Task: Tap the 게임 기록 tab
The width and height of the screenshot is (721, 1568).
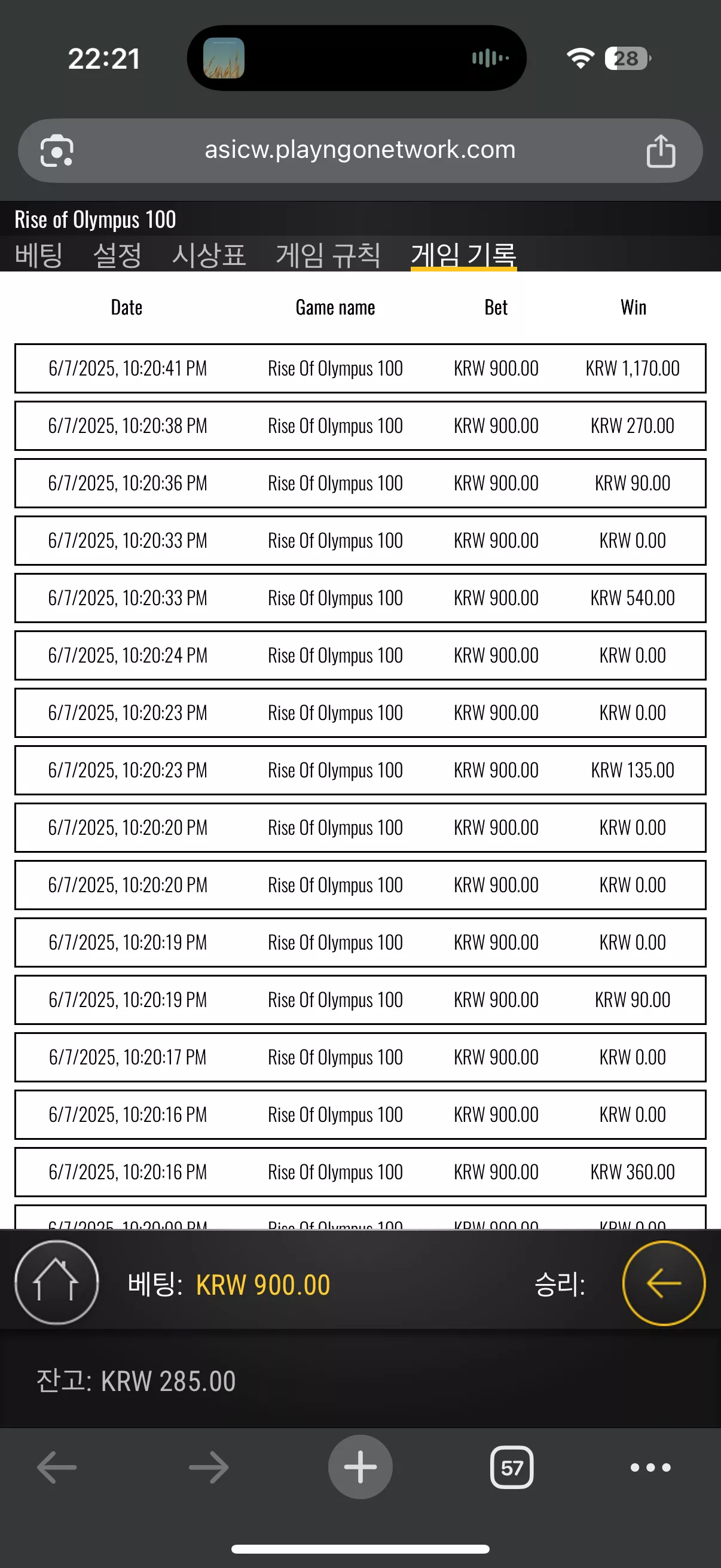Action: [464, 254]
